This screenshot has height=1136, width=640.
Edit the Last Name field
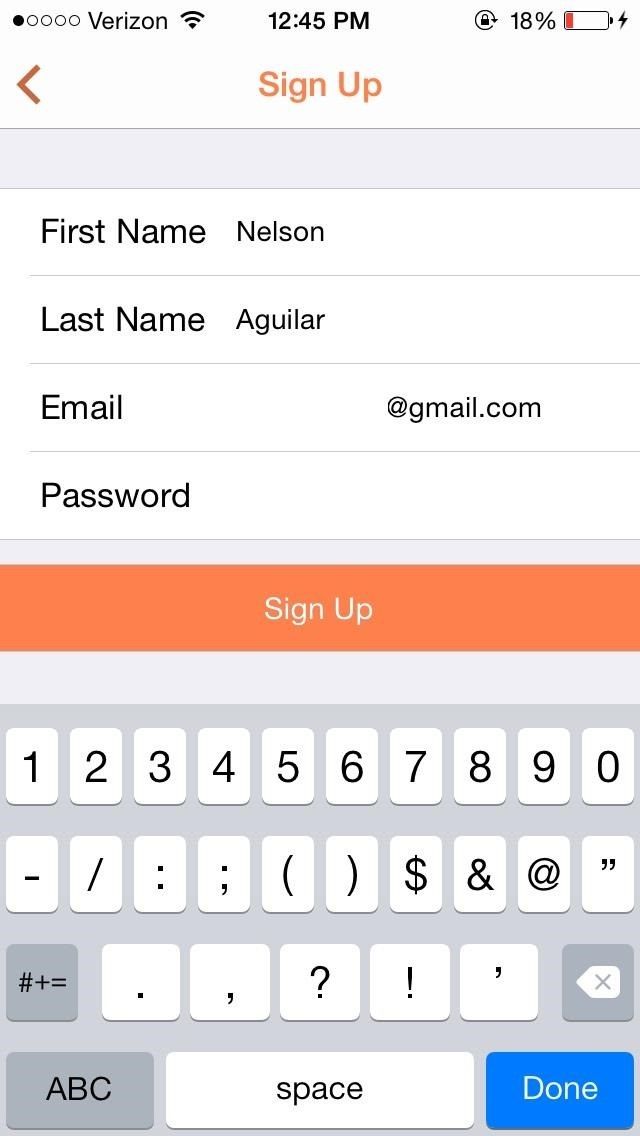tap(420, 320)
